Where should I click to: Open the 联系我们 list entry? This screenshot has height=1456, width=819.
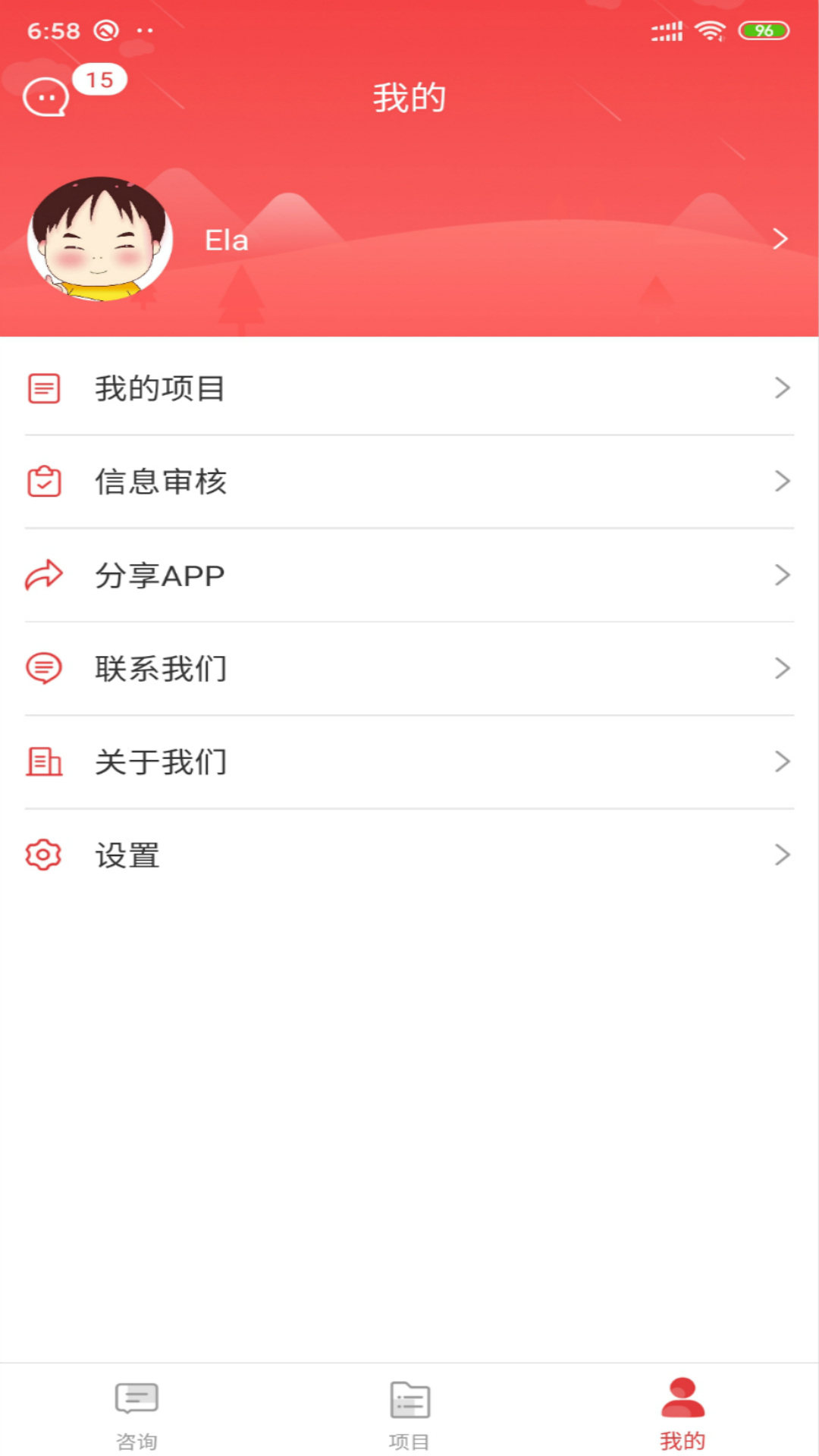[x=409, y=668]
